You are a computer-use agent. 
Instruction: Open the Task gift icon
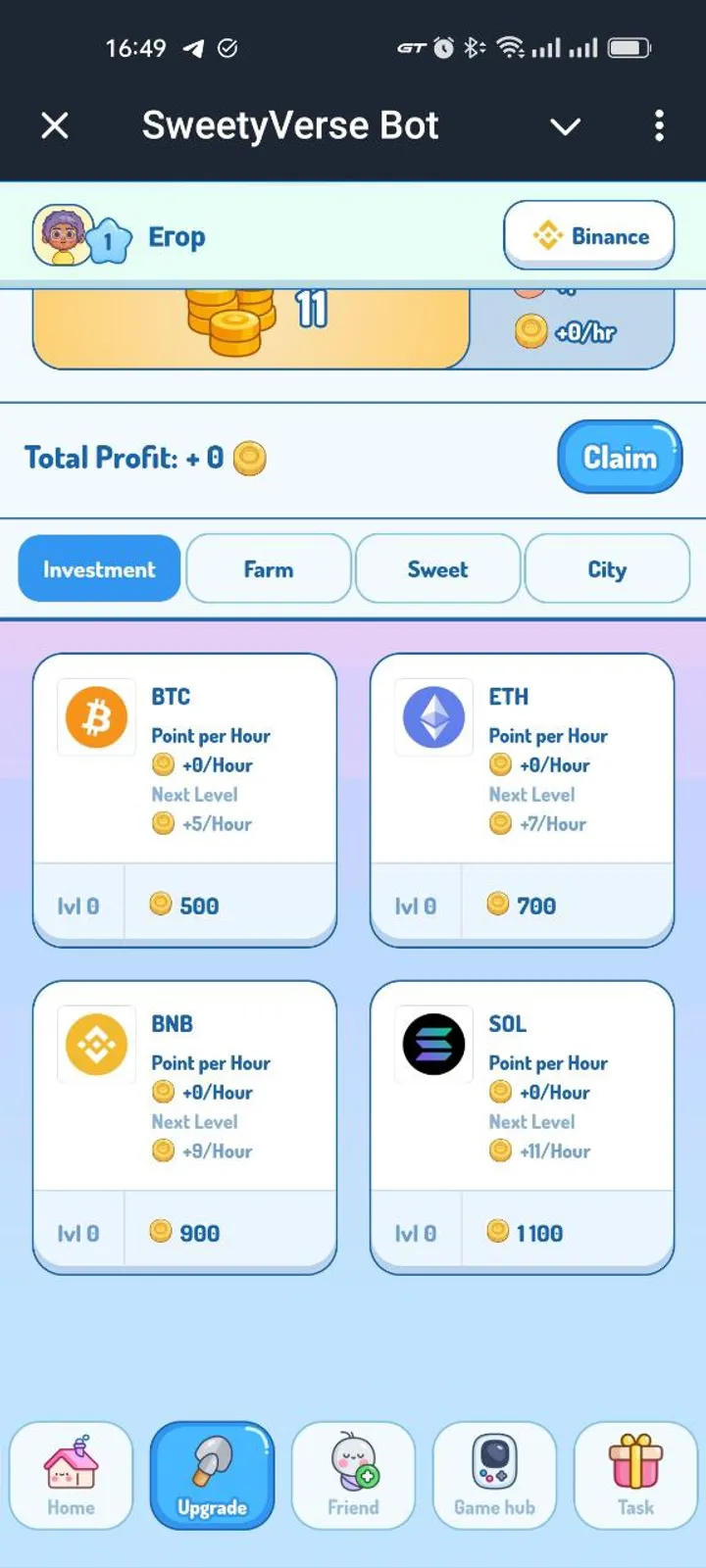coord(635,1463)
